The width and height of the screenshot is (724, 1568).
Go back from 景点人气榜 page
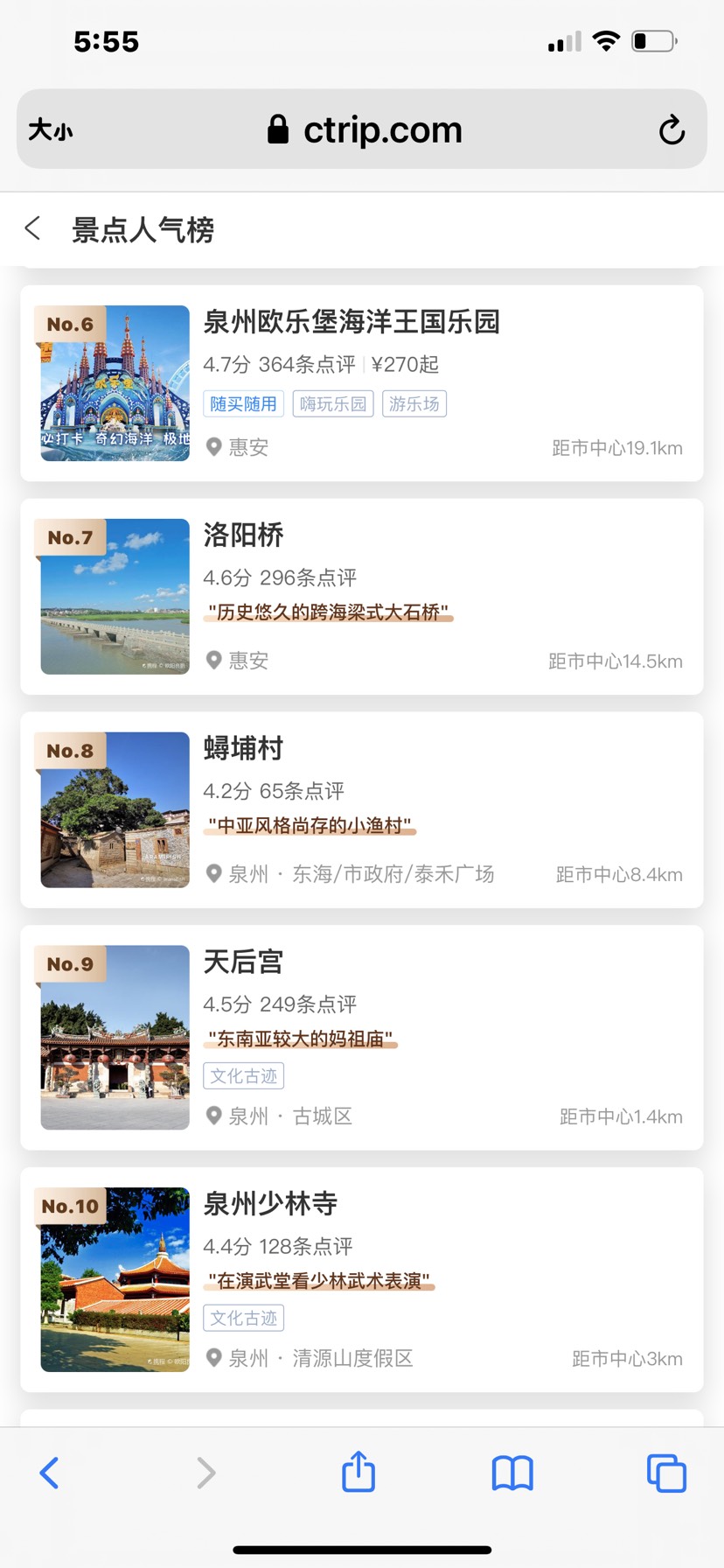pyautogui.click(x=33, y=229)
